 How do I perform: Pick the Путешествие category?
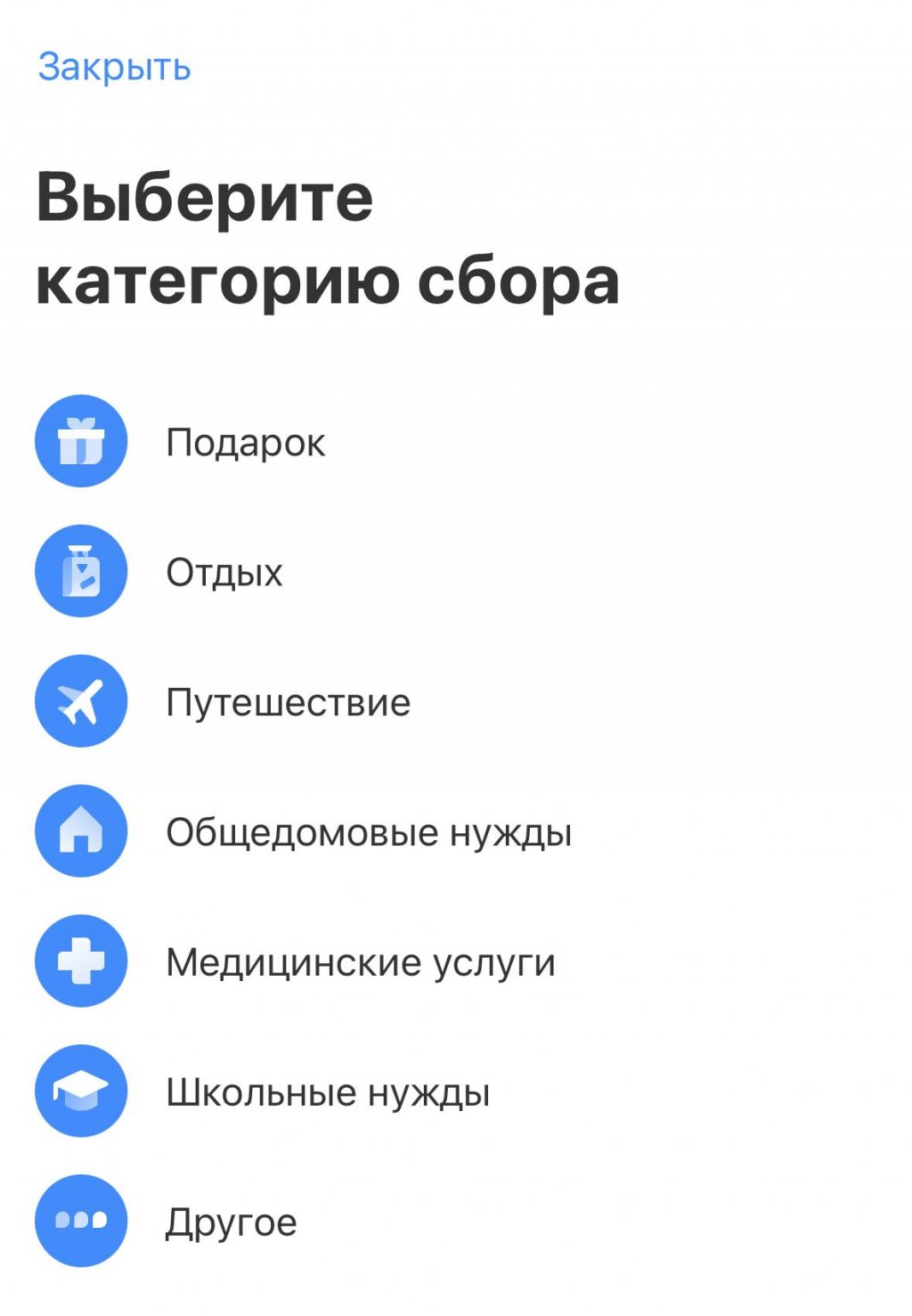click(288, 702)
